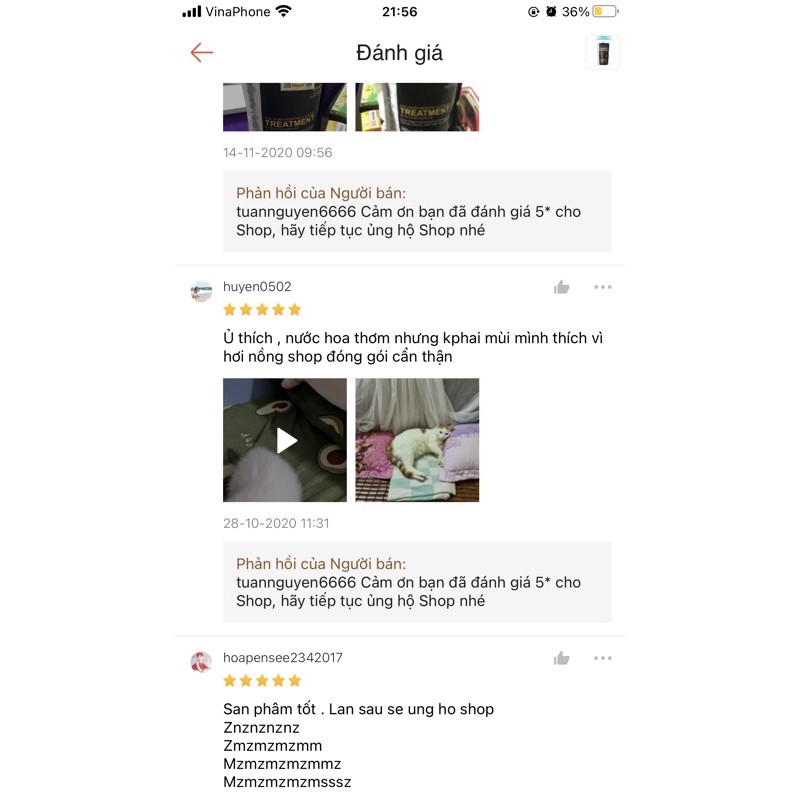The image size is (800, 800).
Task: Open hoapensee2342017's profile avatar
Action: (x=201, y=662)
